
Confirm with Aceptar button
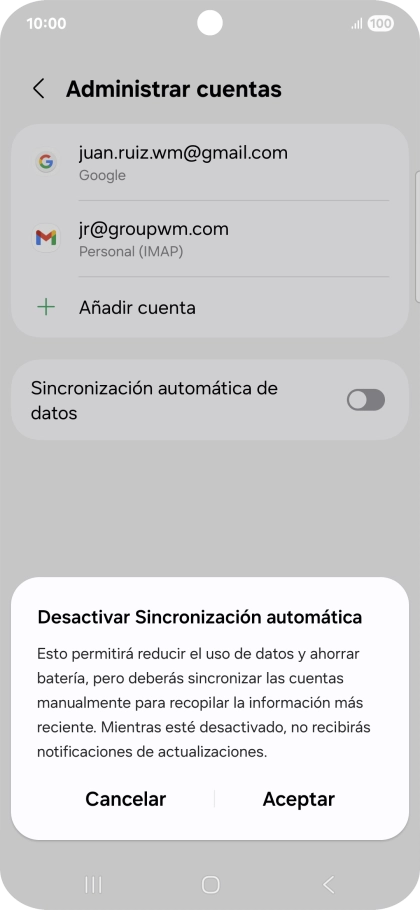click(x=299, y=799)
